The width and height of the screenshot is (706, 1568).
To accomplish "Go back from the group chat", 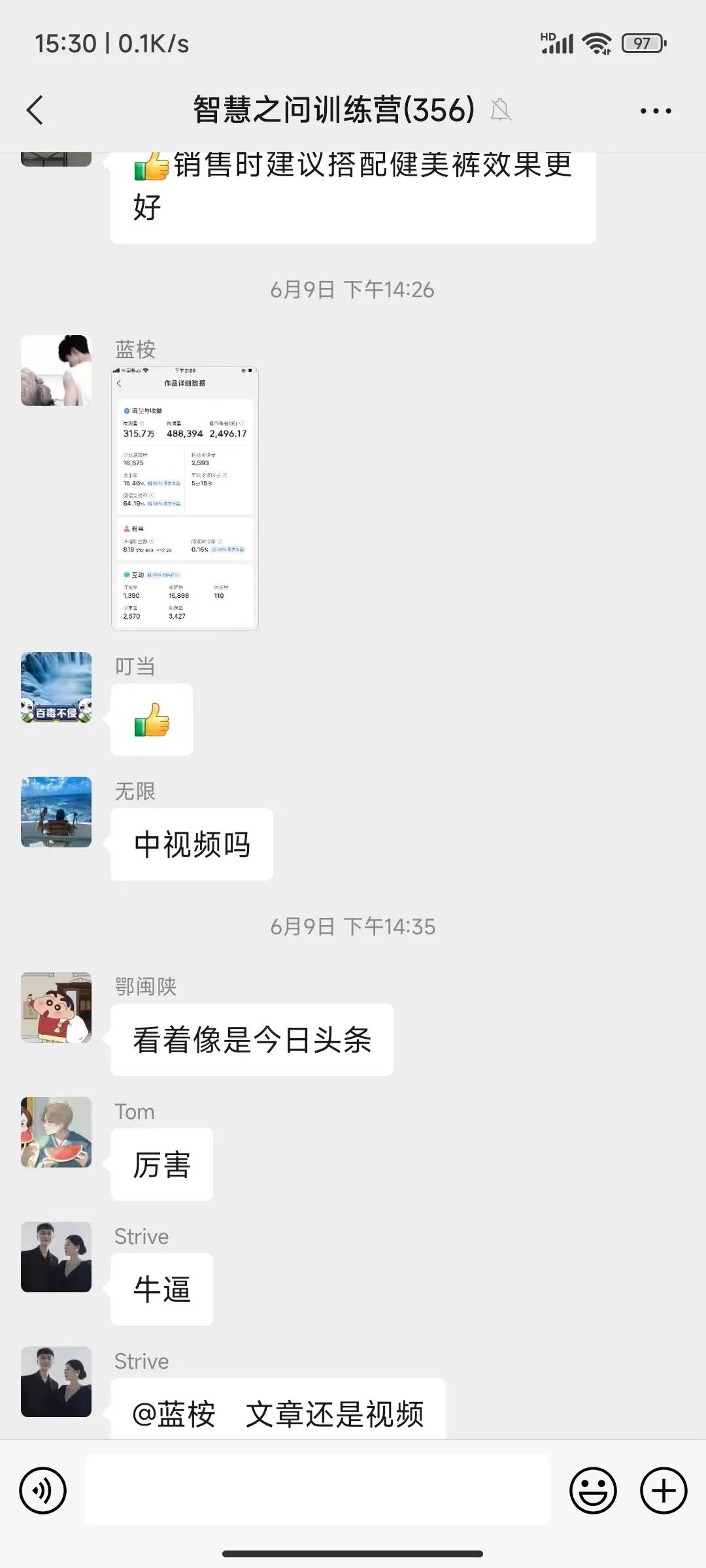I will (x=35, y=110).
